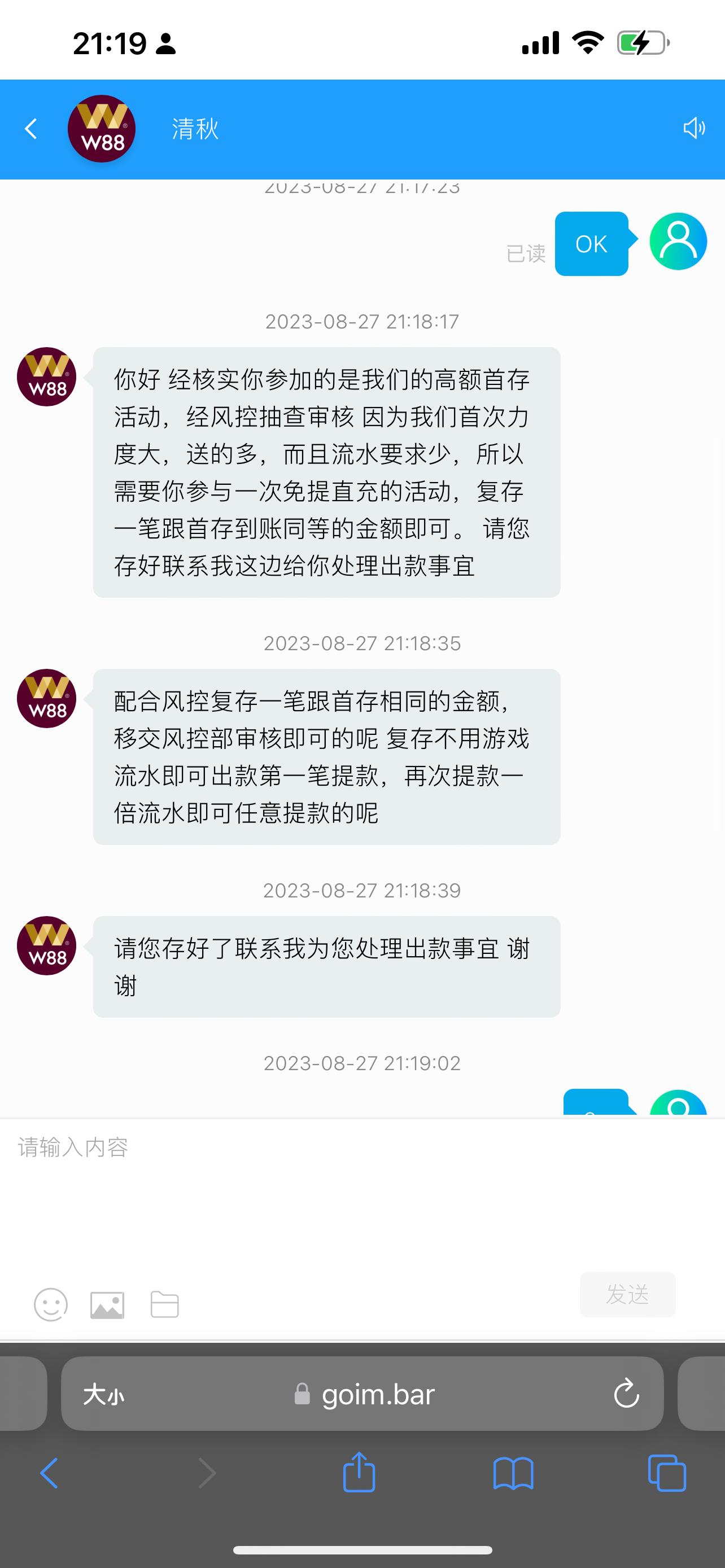This screenshot has width=725, height=1568.
Task: Open Safari bookmarks
Action: click(x=513, y=1473)
